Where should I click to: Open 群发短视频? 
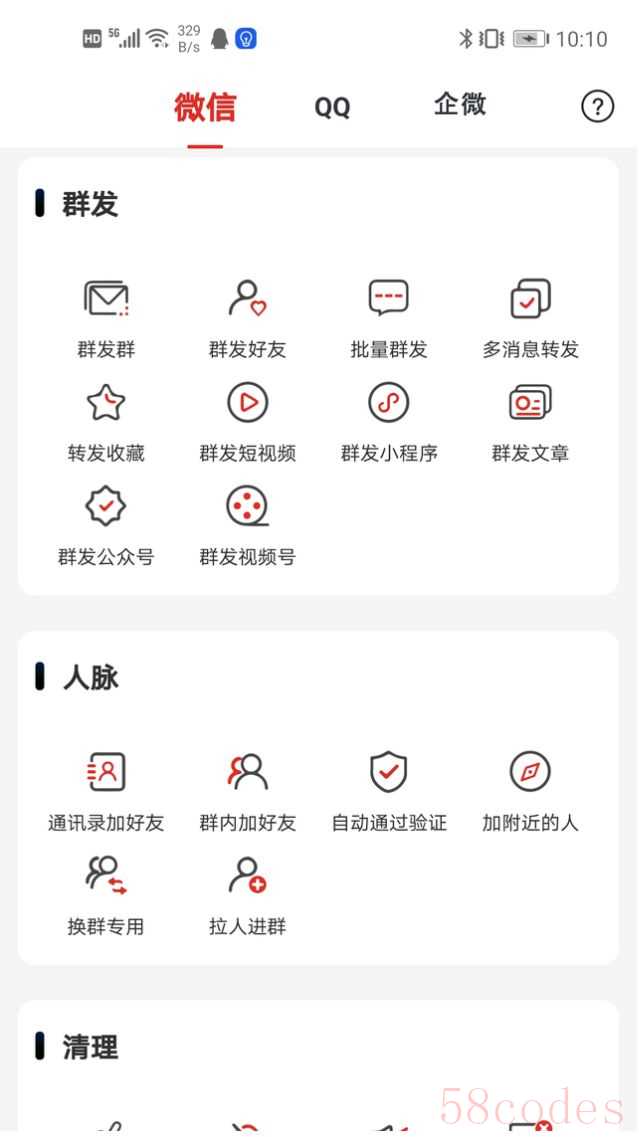click(x=247, y=421)
